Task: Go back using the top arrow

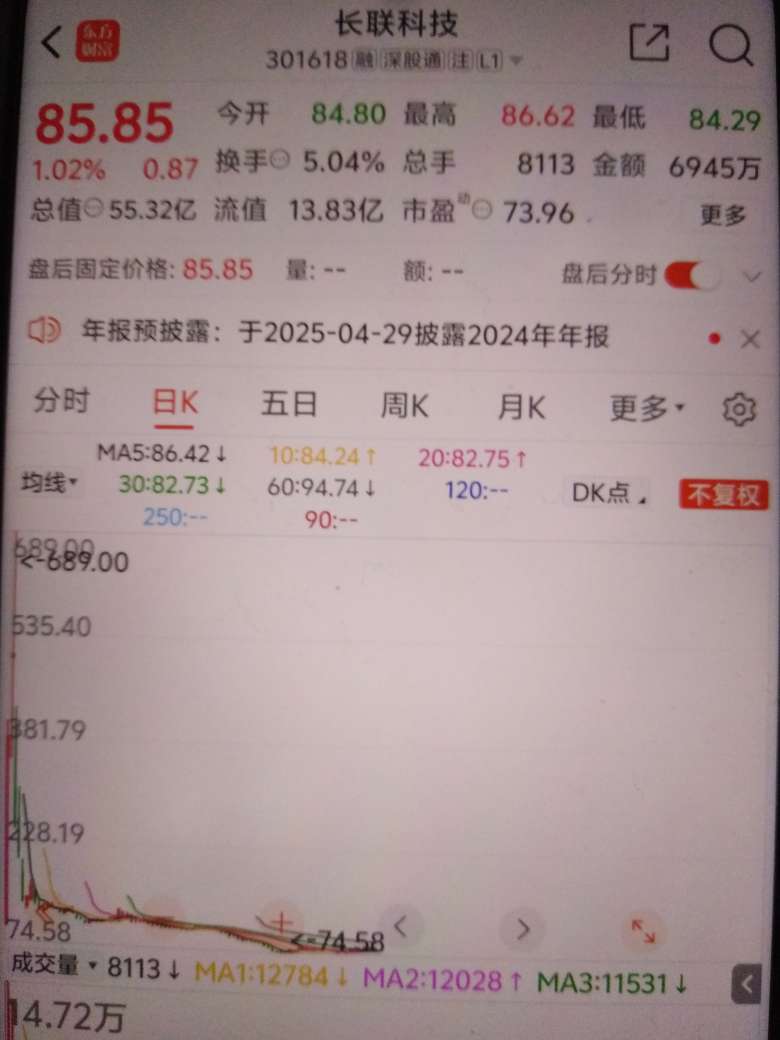Action: point(52,42)
